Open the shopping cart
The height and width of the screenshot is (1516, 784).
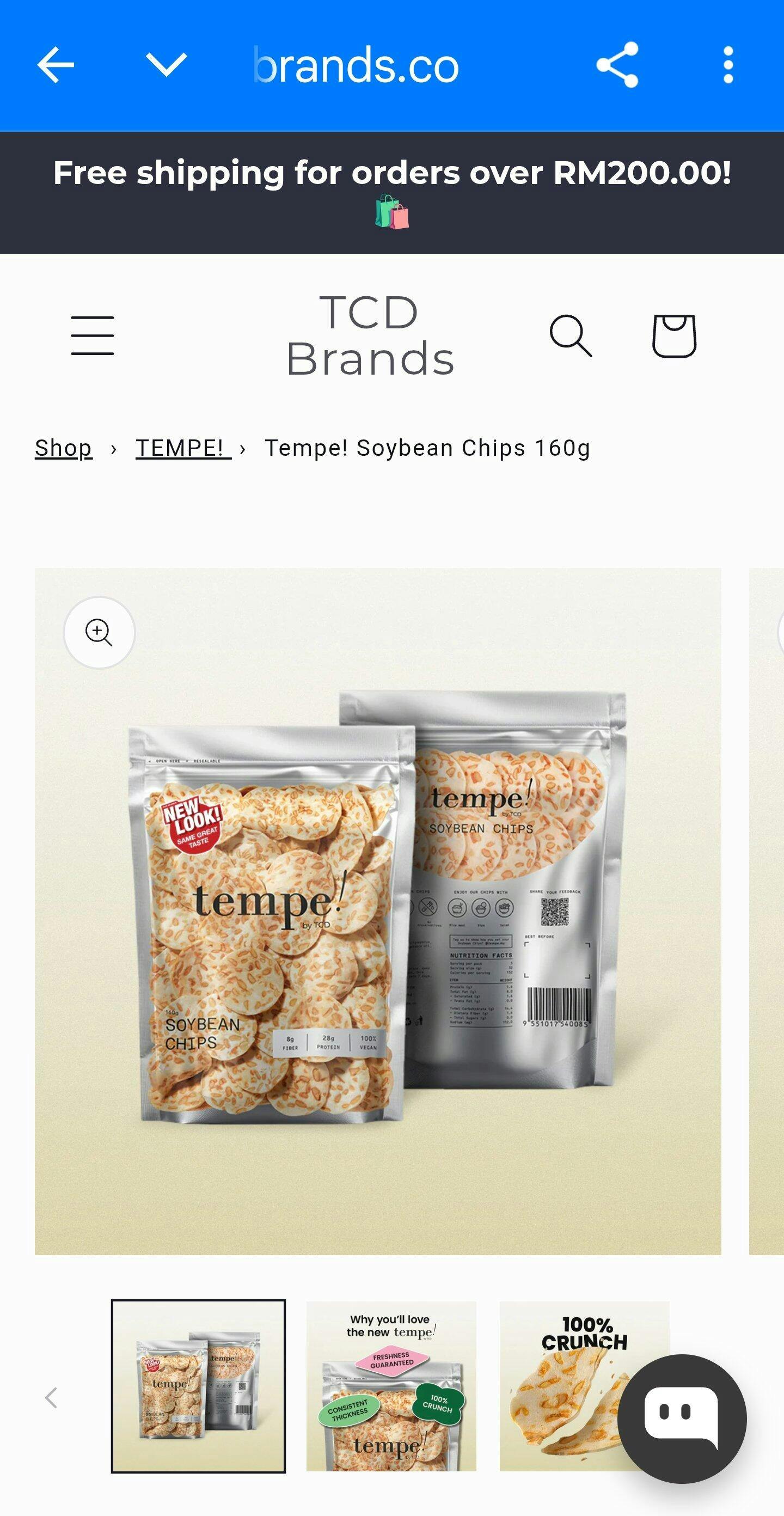[x=675, y=335]
